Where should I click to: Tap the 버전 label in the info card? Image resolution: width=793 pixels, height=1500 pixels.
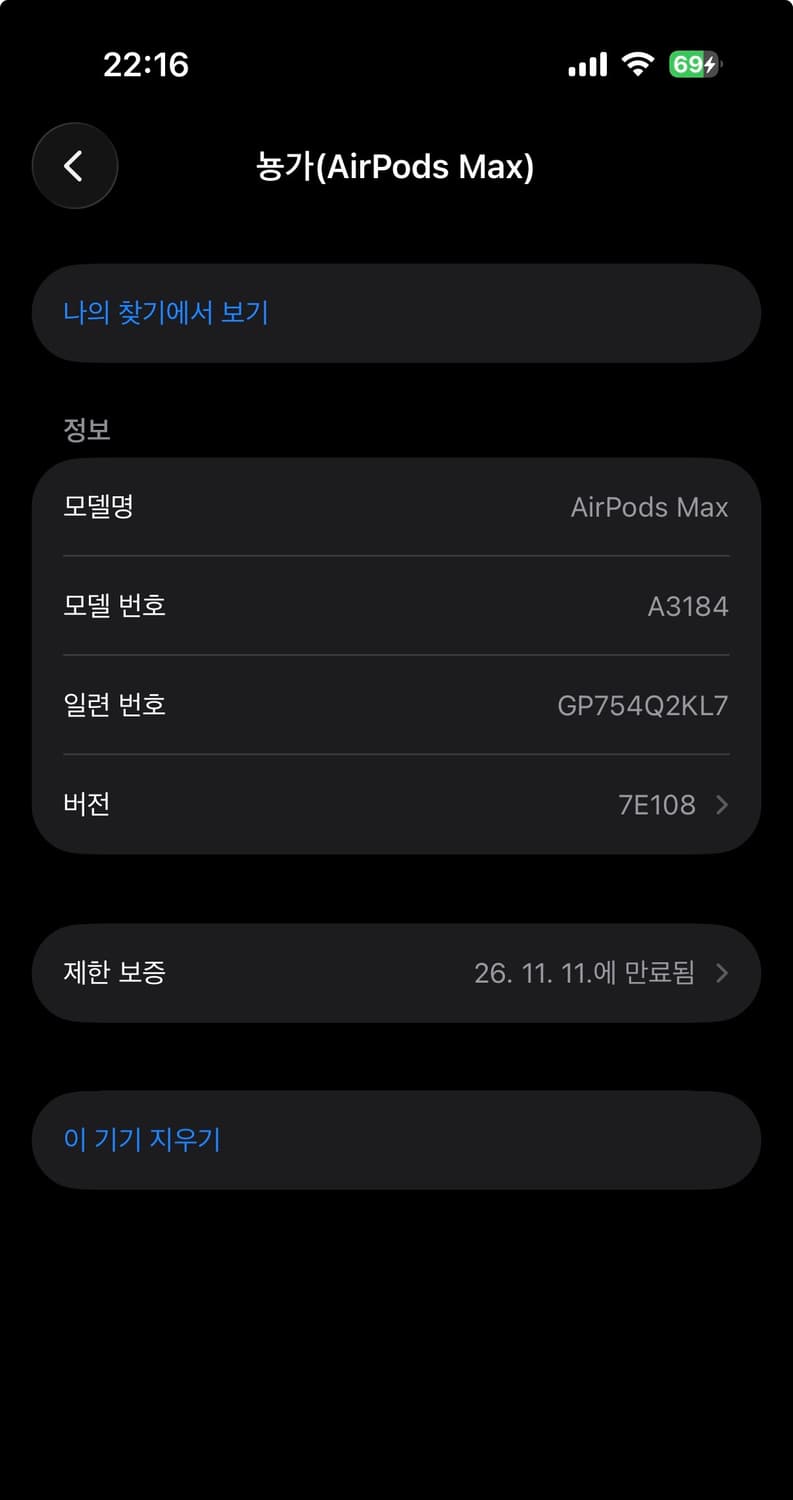point(85,804)
